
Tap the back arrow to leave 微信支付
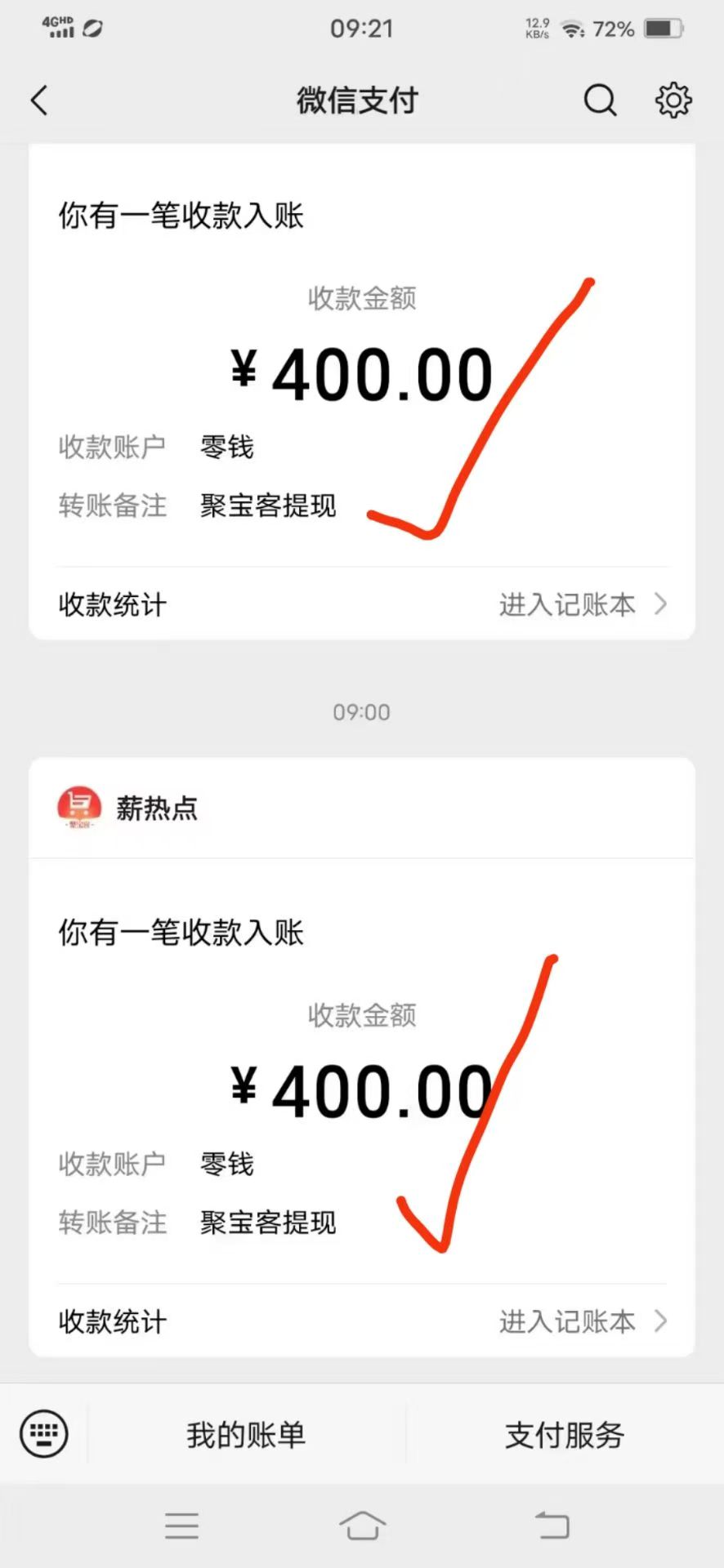(39, 100)
